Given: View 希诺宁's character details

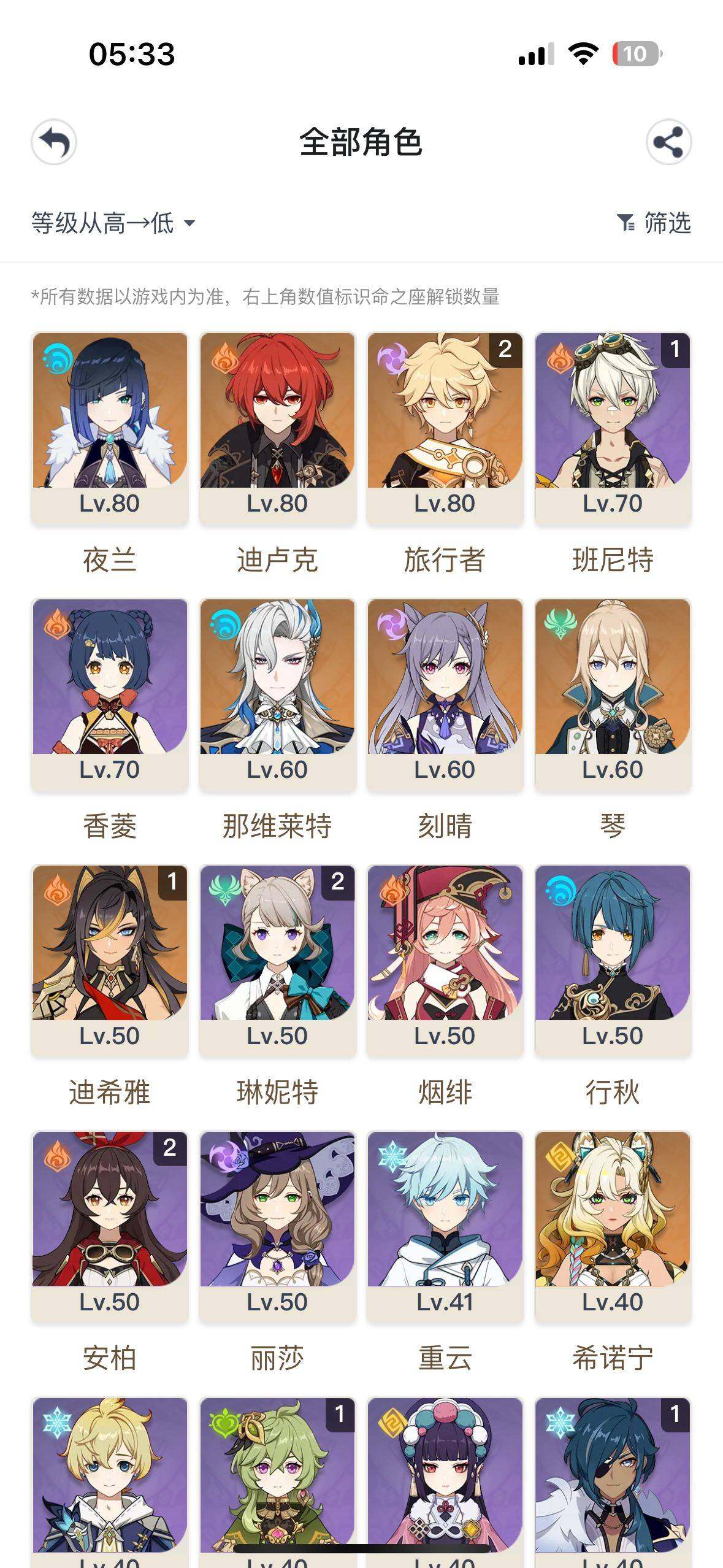Looking at the screenshot, I should click(x=613, y=1226).
